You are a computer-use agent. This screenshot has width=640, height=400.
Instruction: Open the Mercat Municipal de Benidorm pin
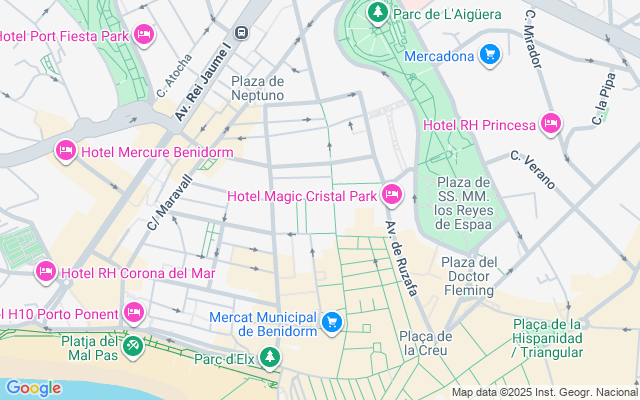point(333,321)
